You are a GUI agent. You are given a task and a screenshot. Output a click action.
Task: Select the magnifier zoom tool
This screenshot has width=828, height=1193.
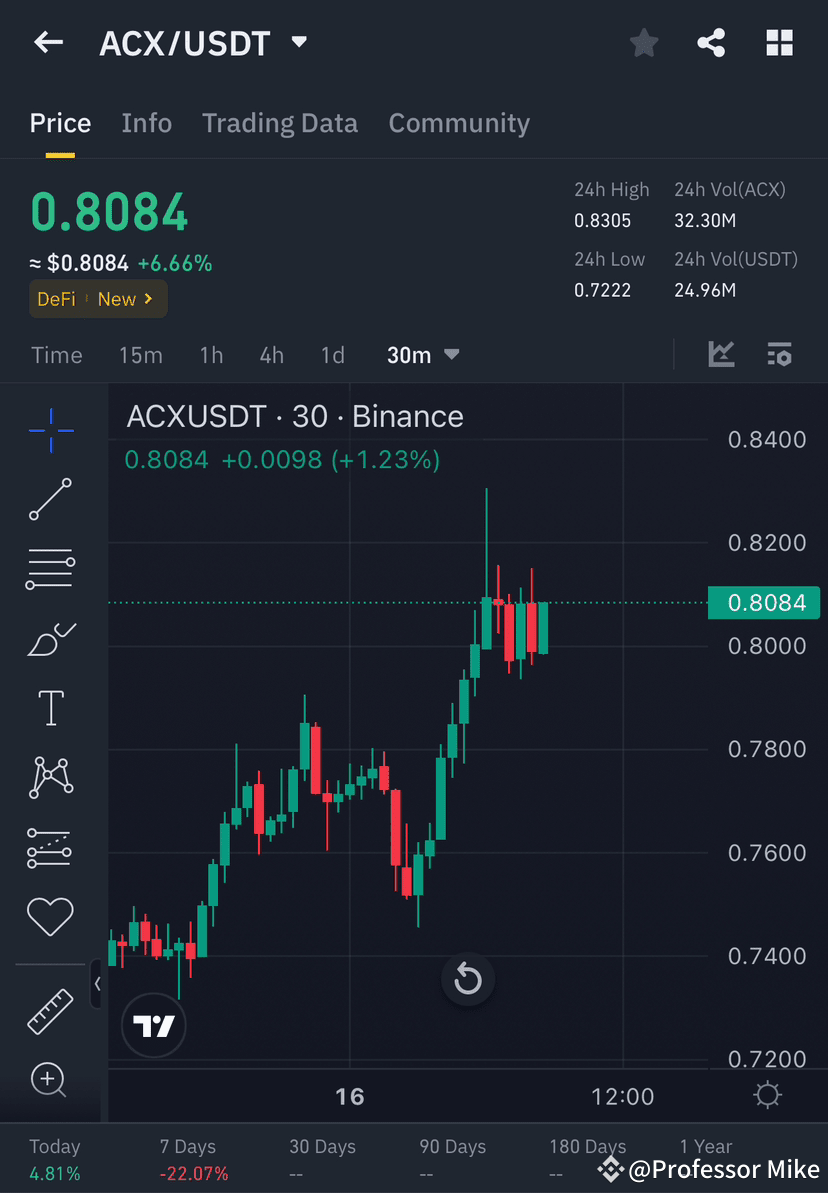[x=50, y=1080]
